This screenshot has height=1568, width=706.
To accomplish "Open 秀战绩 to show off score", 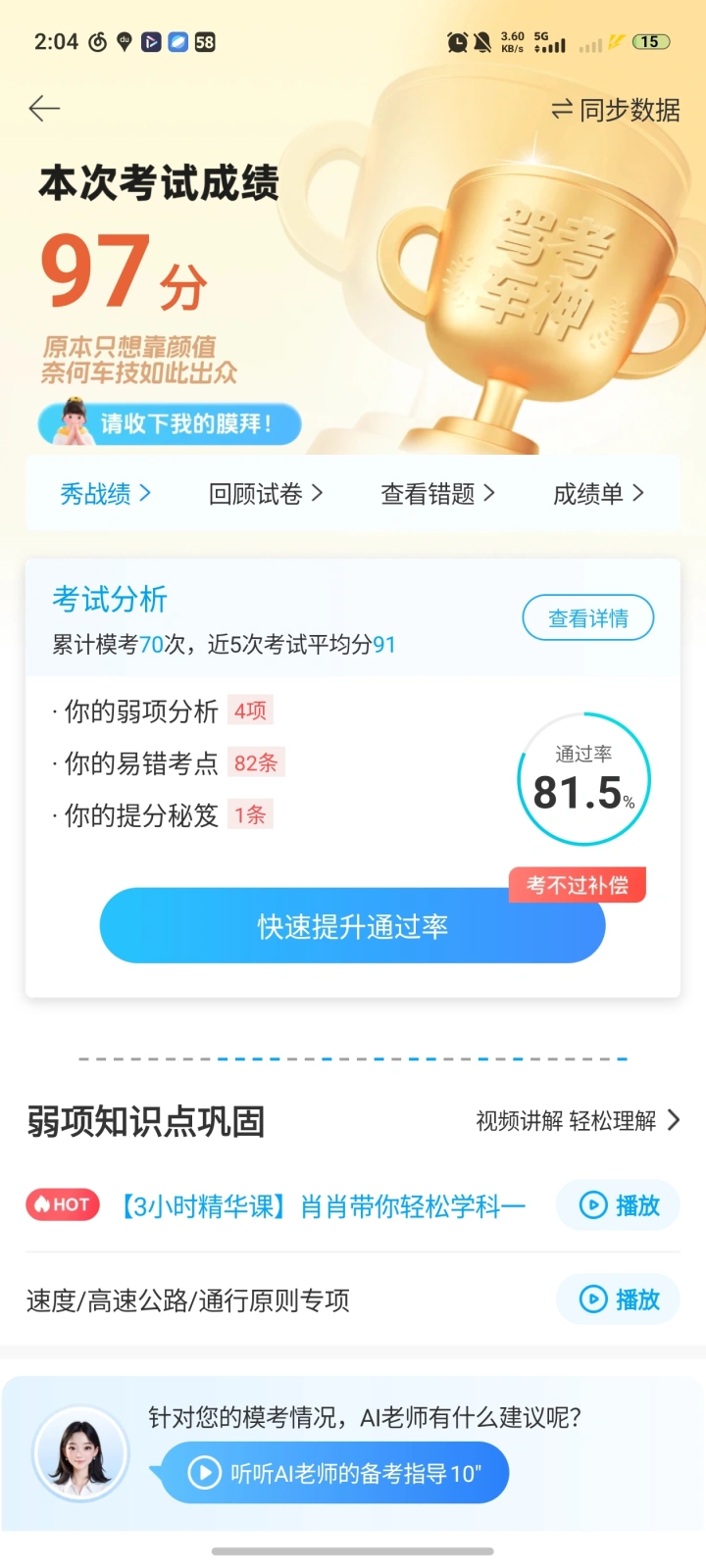I will click(105, 493).
